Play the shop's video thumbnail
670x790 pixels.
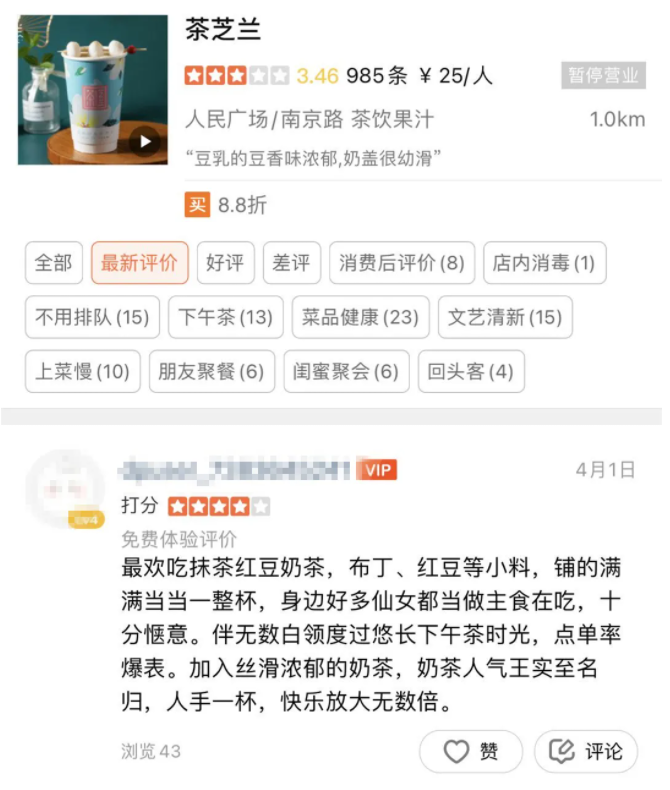(x=145, y=141)
